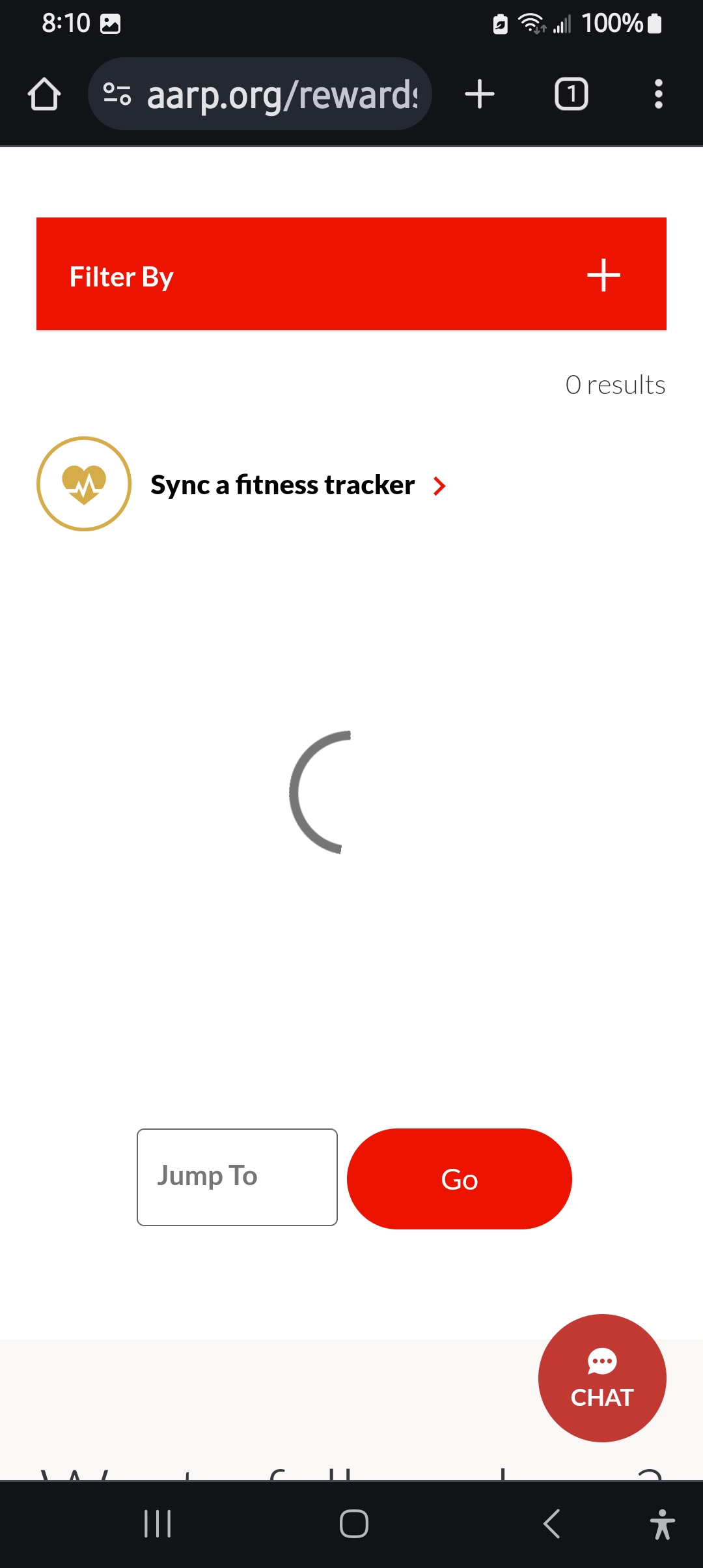Viewport: 703px width, 1568px height.
Task: Open the Sync a fitness tracker link
Action: coord(283,485)
